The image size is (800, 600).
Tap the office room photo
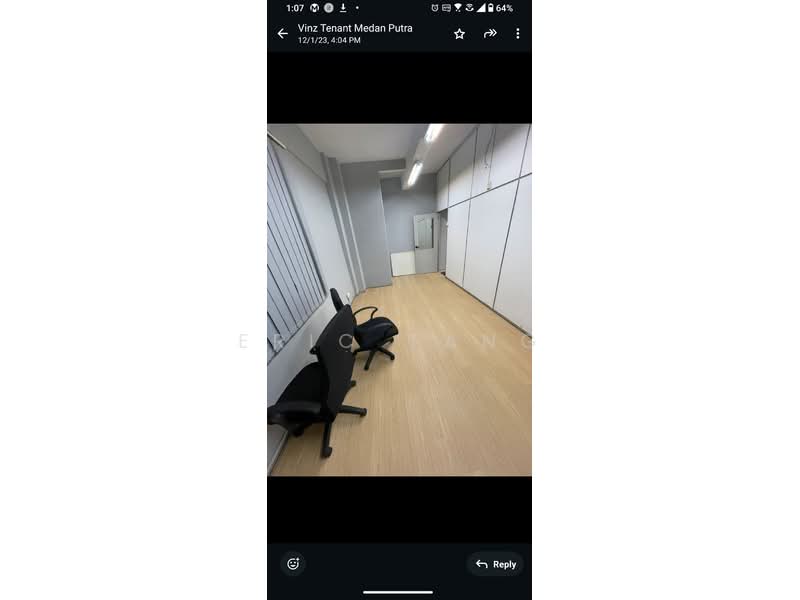(399, 300)
